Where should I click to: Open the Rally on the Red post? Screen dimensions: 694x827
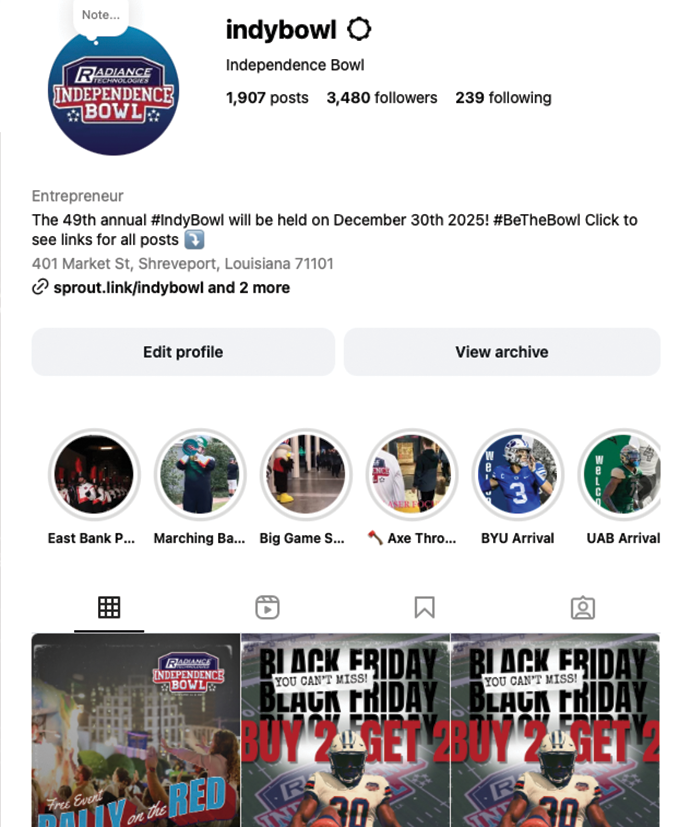tap(136, 730)
